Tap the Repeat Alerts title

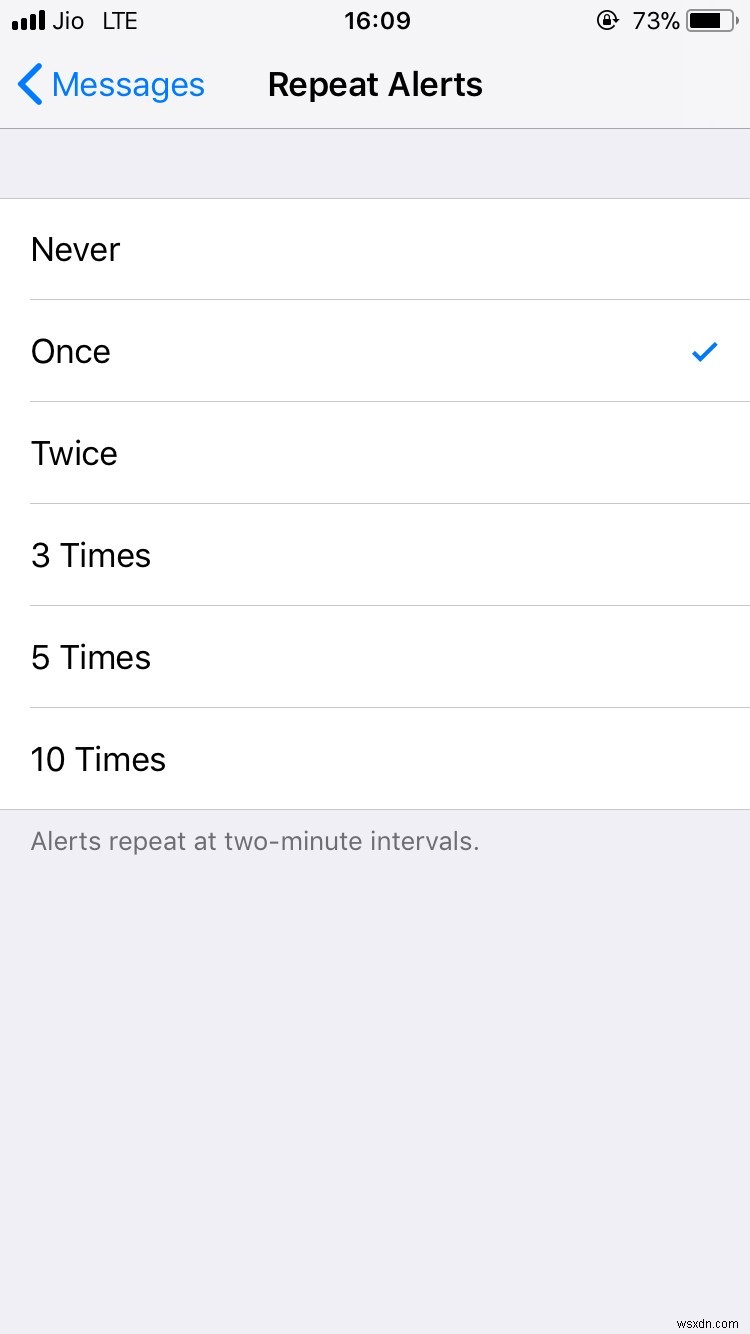(374, 85)
